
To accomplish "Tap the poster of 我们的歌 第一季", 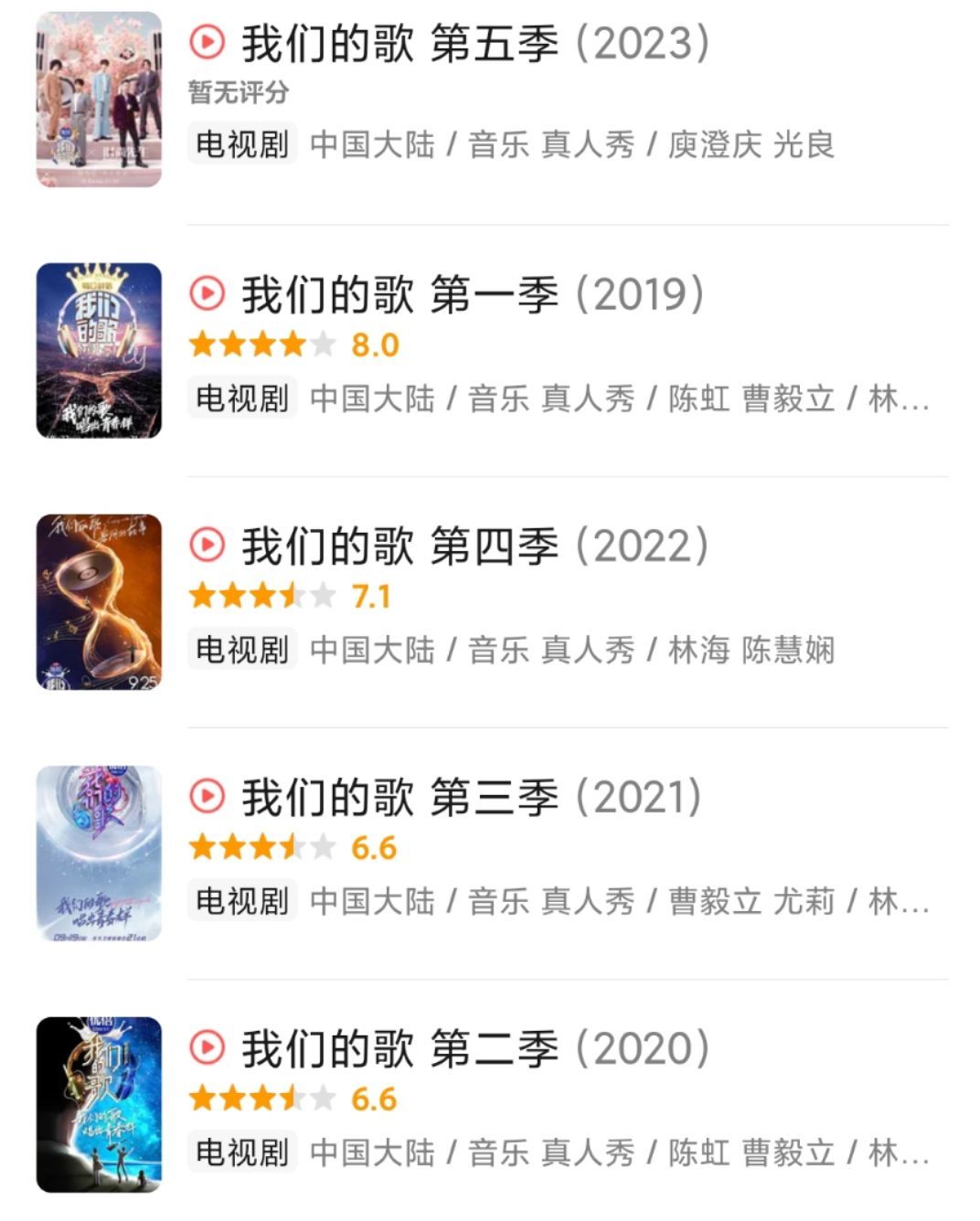I will (99, 351).
